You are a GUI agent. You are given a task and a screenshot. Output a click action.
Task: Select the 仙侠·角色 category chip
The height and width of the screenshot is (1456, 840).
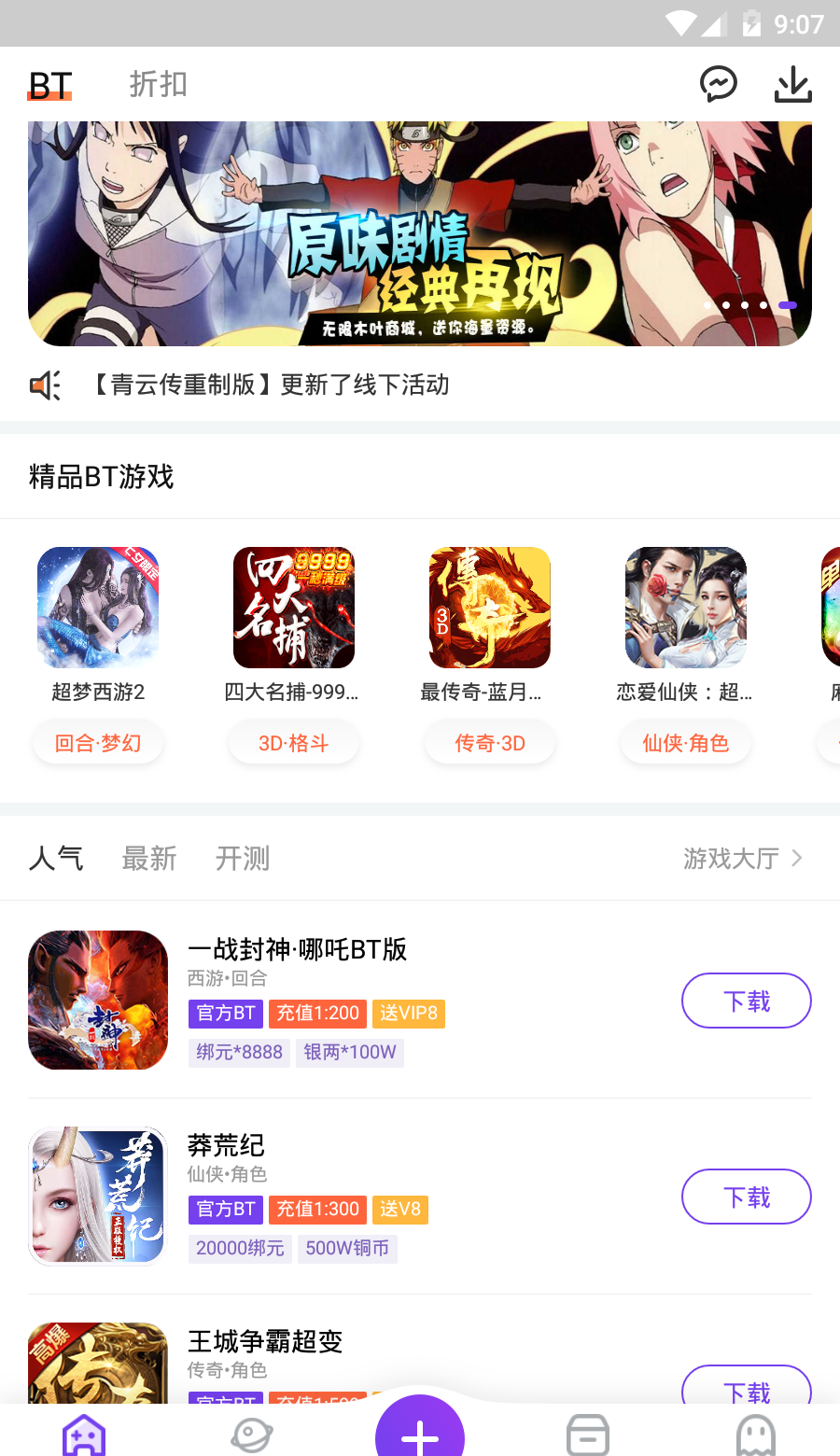pyautogui.click(x=686, y=743)
